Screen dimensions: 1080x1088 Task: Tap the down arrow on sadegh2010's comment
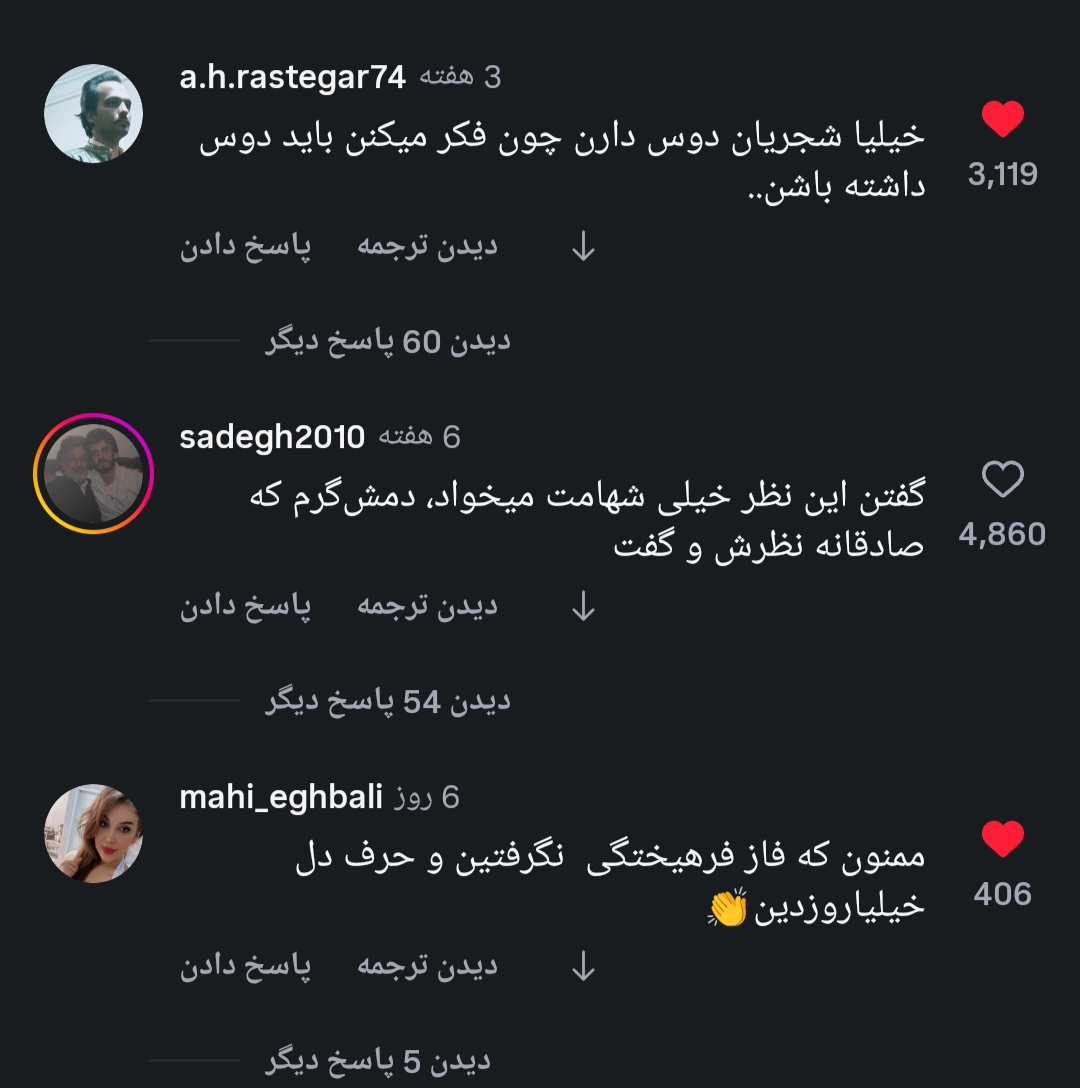point(583,608)
